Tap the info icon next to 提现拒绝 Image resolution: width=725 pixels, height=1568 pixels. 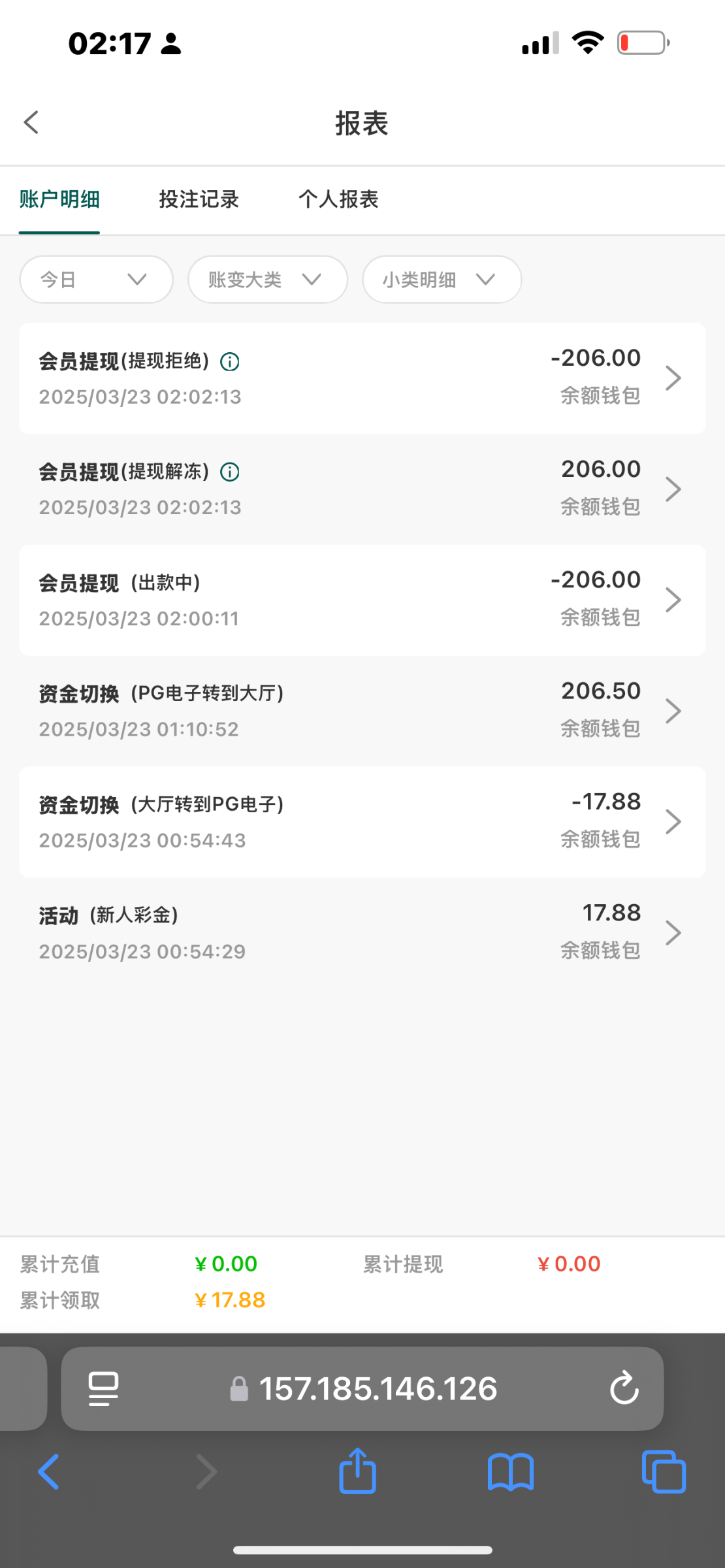[x=230, y=361]
